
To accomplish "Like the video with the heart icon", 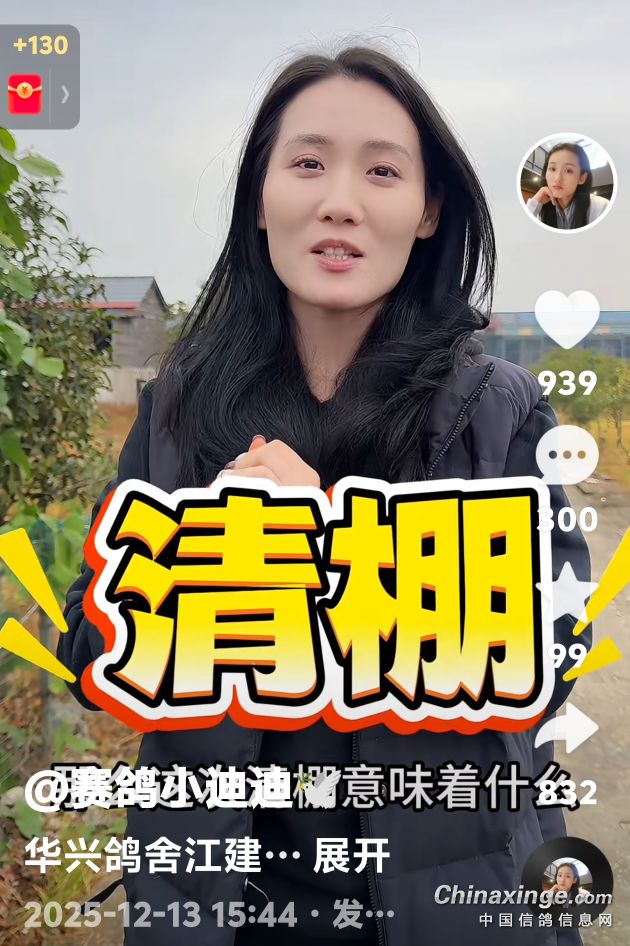I will pyautogui.click(x=567, y=319).
